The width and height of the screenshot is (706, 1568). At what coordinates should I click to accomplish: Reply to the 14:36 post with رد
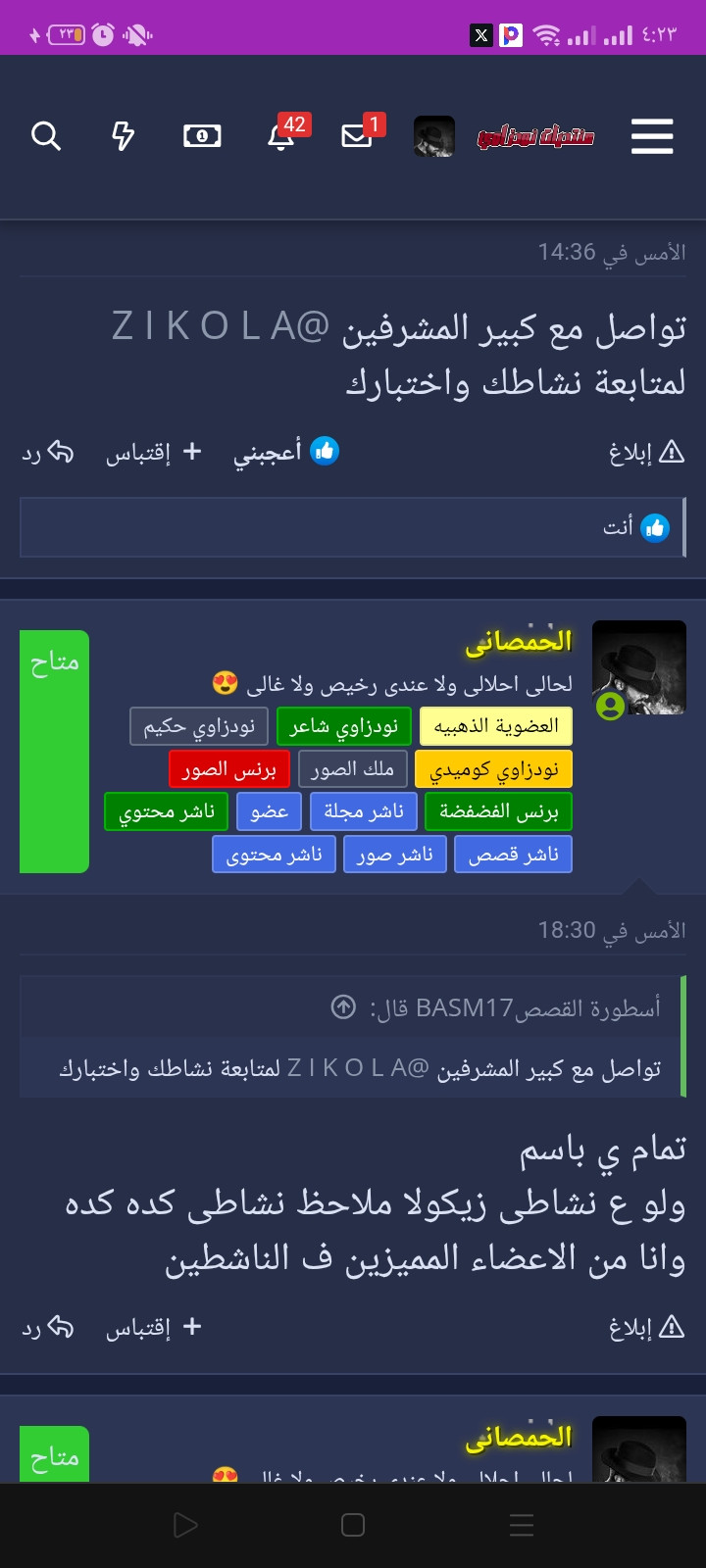[x=48, y=452]
